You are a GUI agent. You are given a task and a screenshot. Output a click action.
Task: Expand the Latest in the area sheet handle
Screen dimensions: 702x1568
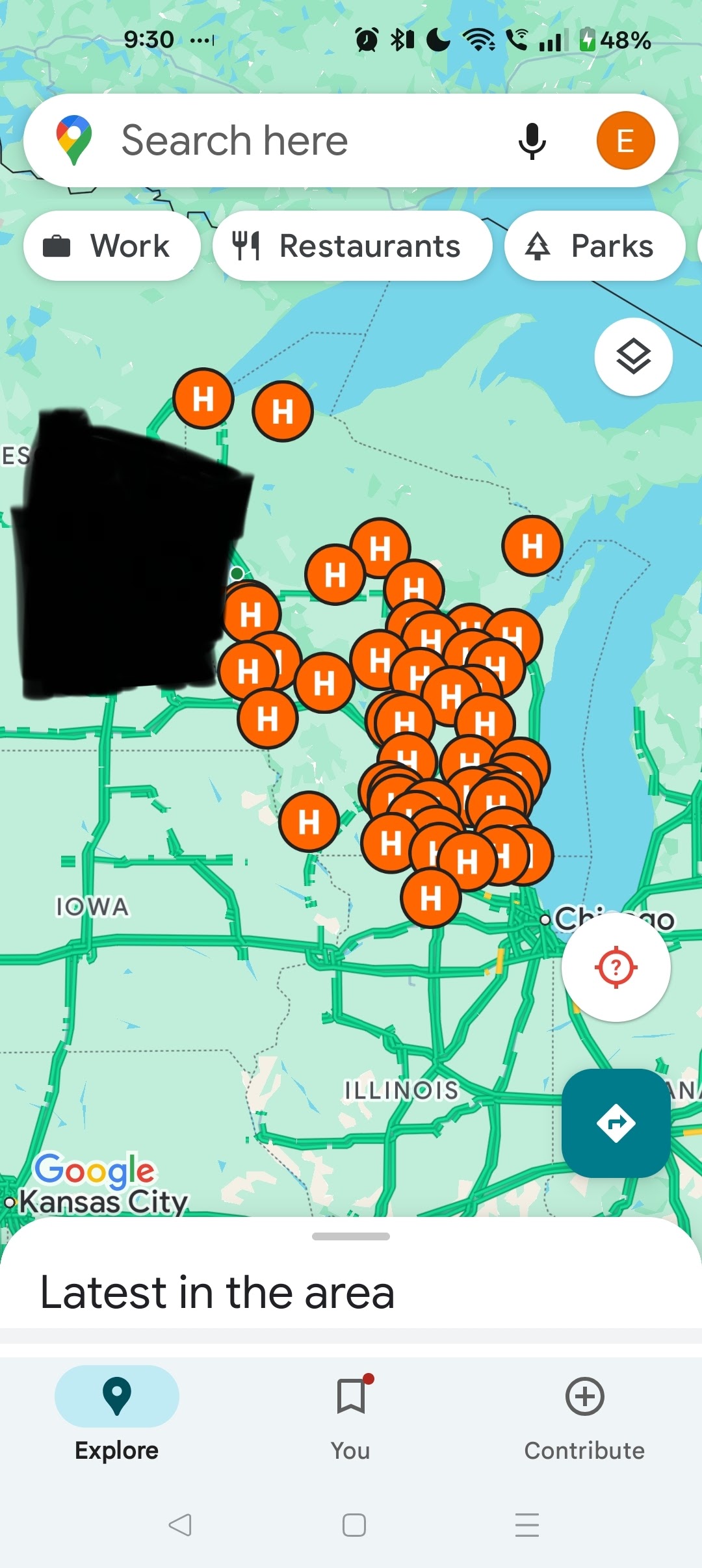(x=351, y=1236)
